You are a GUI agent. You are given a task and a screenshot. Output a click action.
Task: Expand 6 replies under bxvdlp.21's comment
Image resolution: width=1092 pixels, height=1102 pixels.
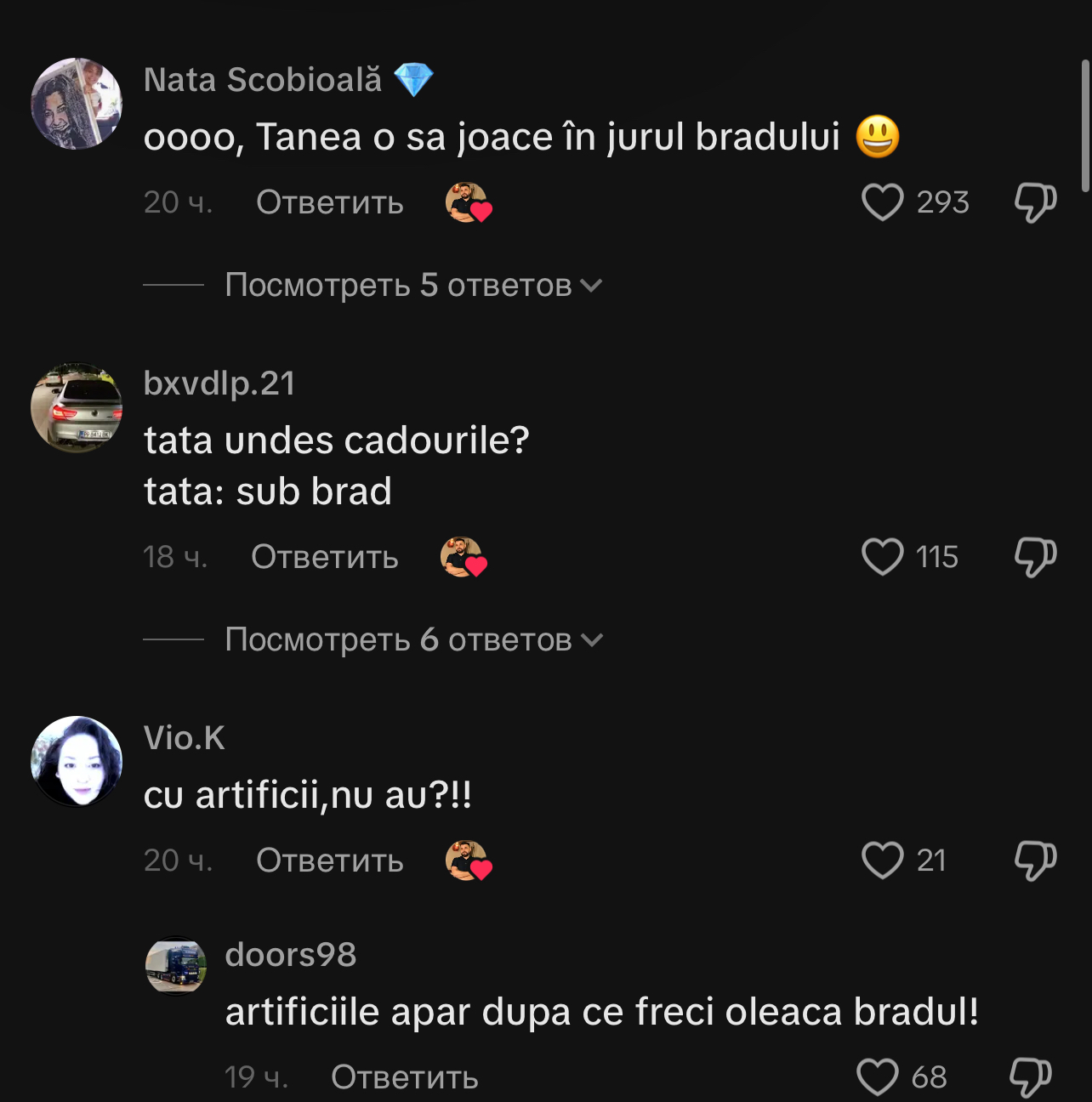(413, 639)
